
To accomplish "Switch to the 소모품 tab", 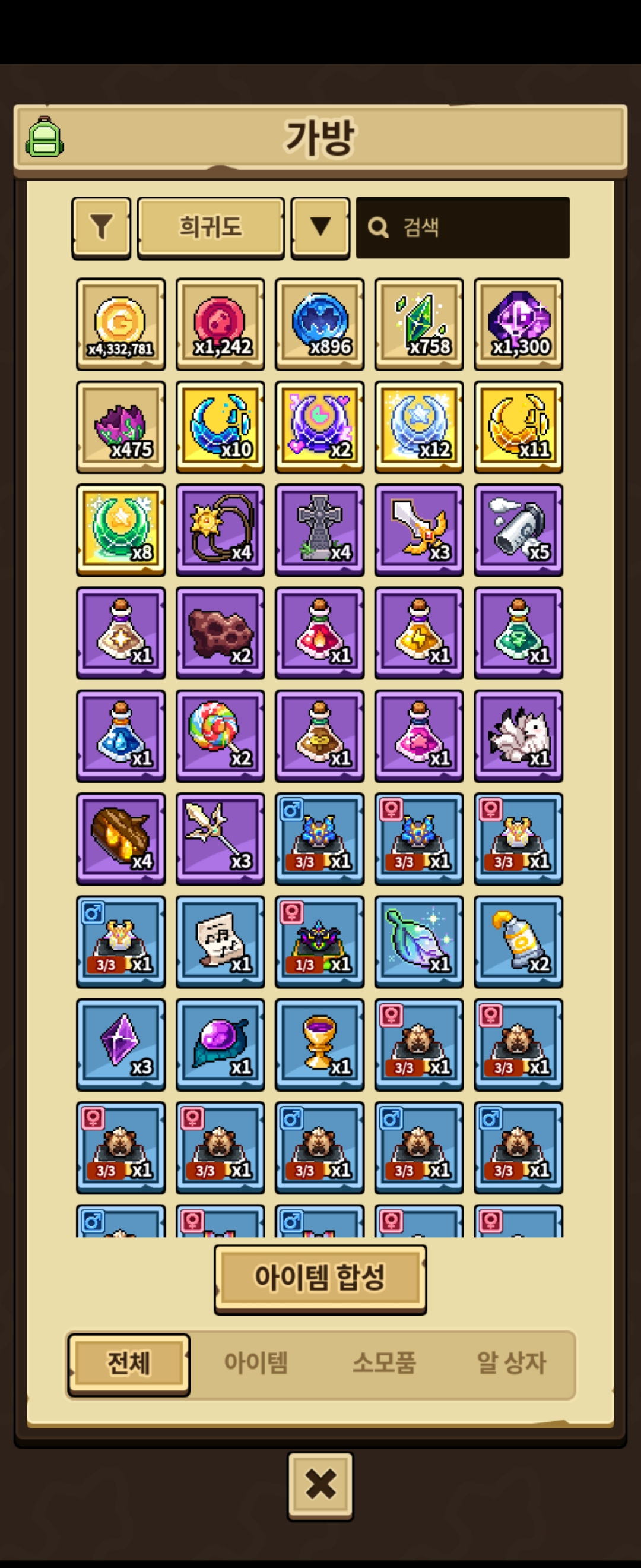I will point(384,1363).
